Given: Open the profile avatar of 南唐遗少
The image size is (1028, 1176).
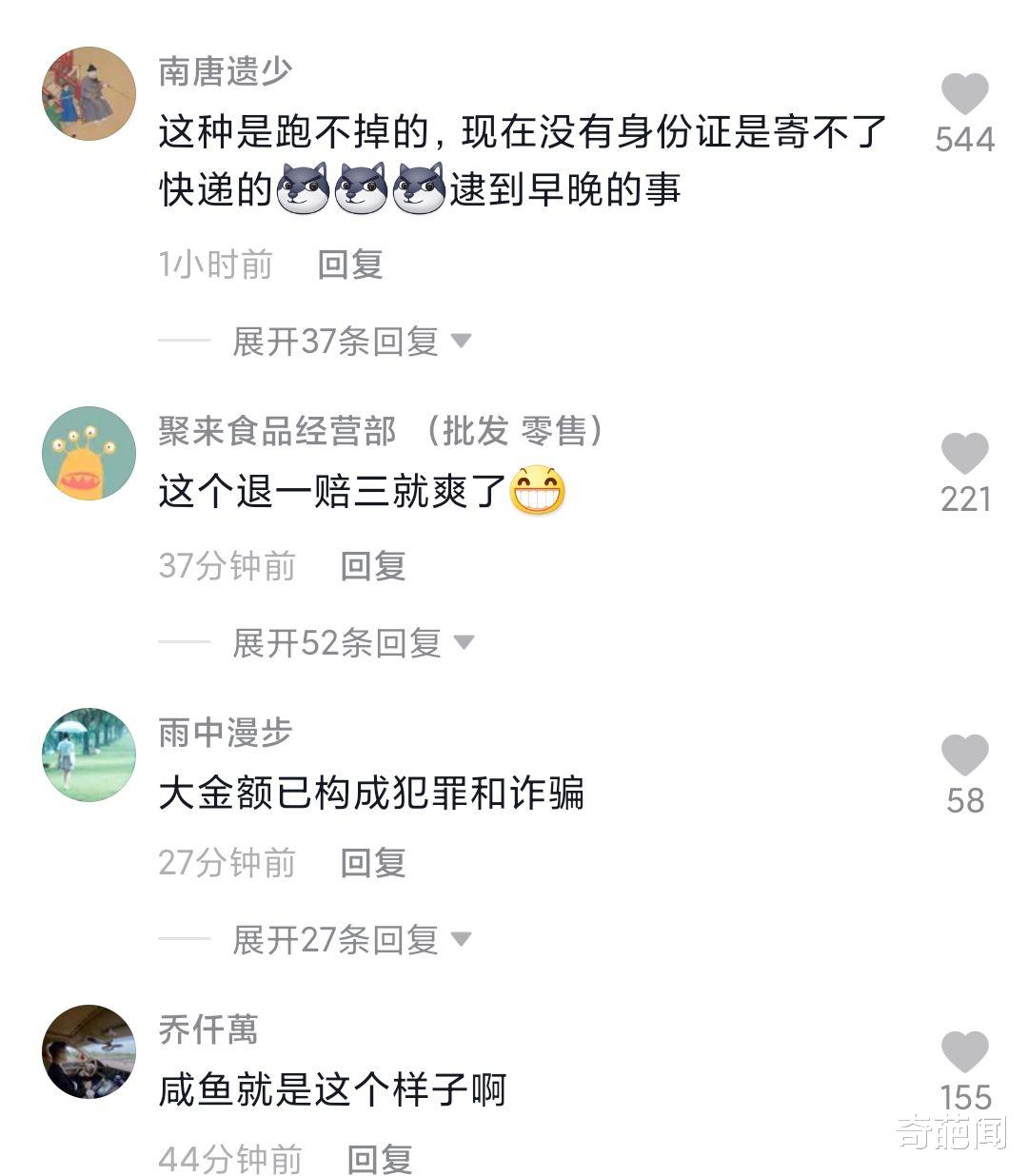Looking at the screenshot, I should pyautogui.click(x=90, y=95).
